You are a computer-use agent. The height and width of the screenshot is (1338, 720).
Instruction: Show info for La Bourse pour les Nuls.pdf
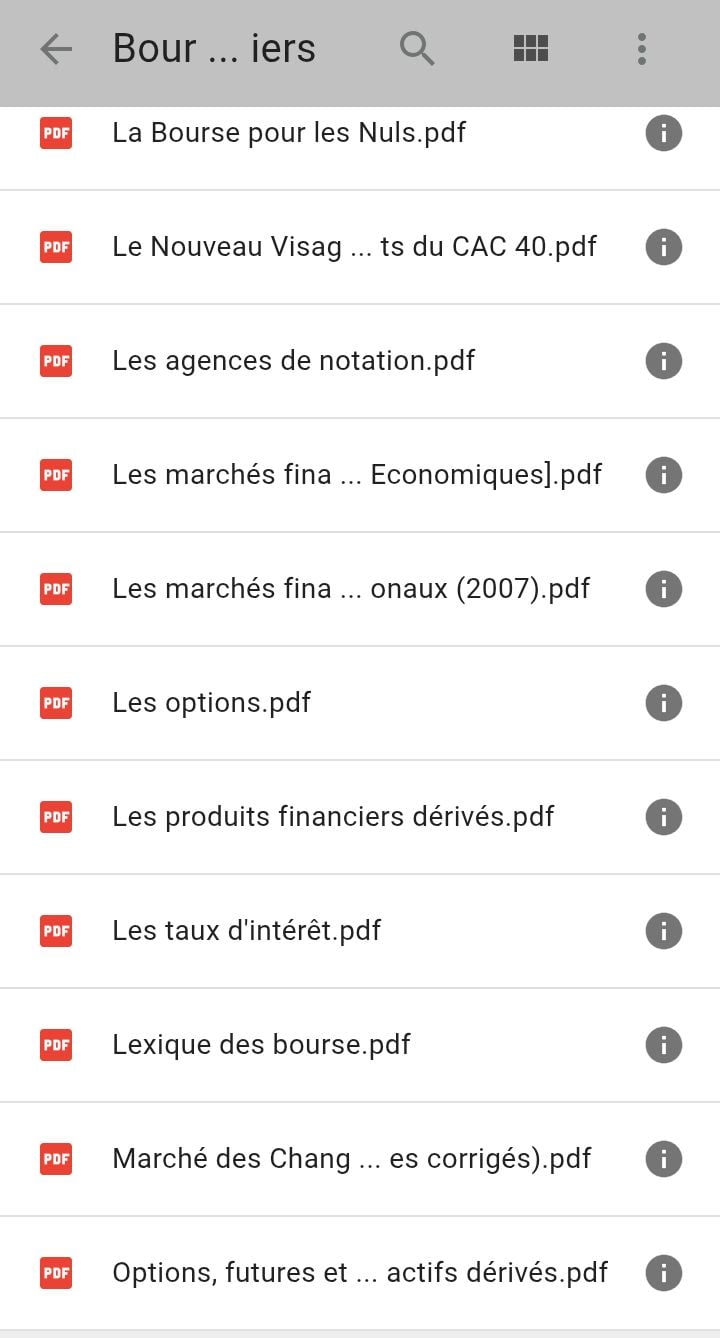coord(663,133)
